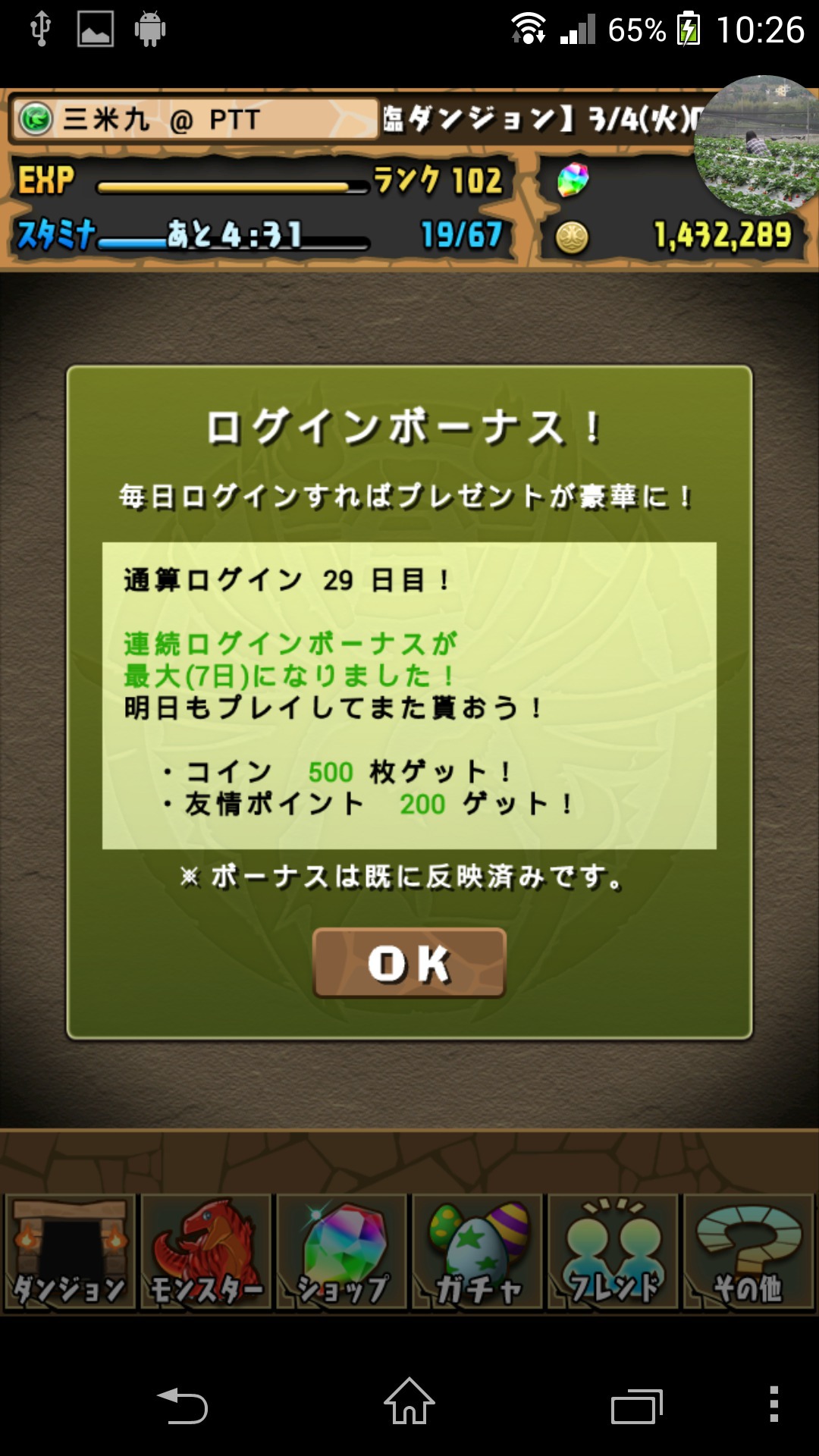Go to the Android home screen

pyautogui.click(x=409, y=1401)
